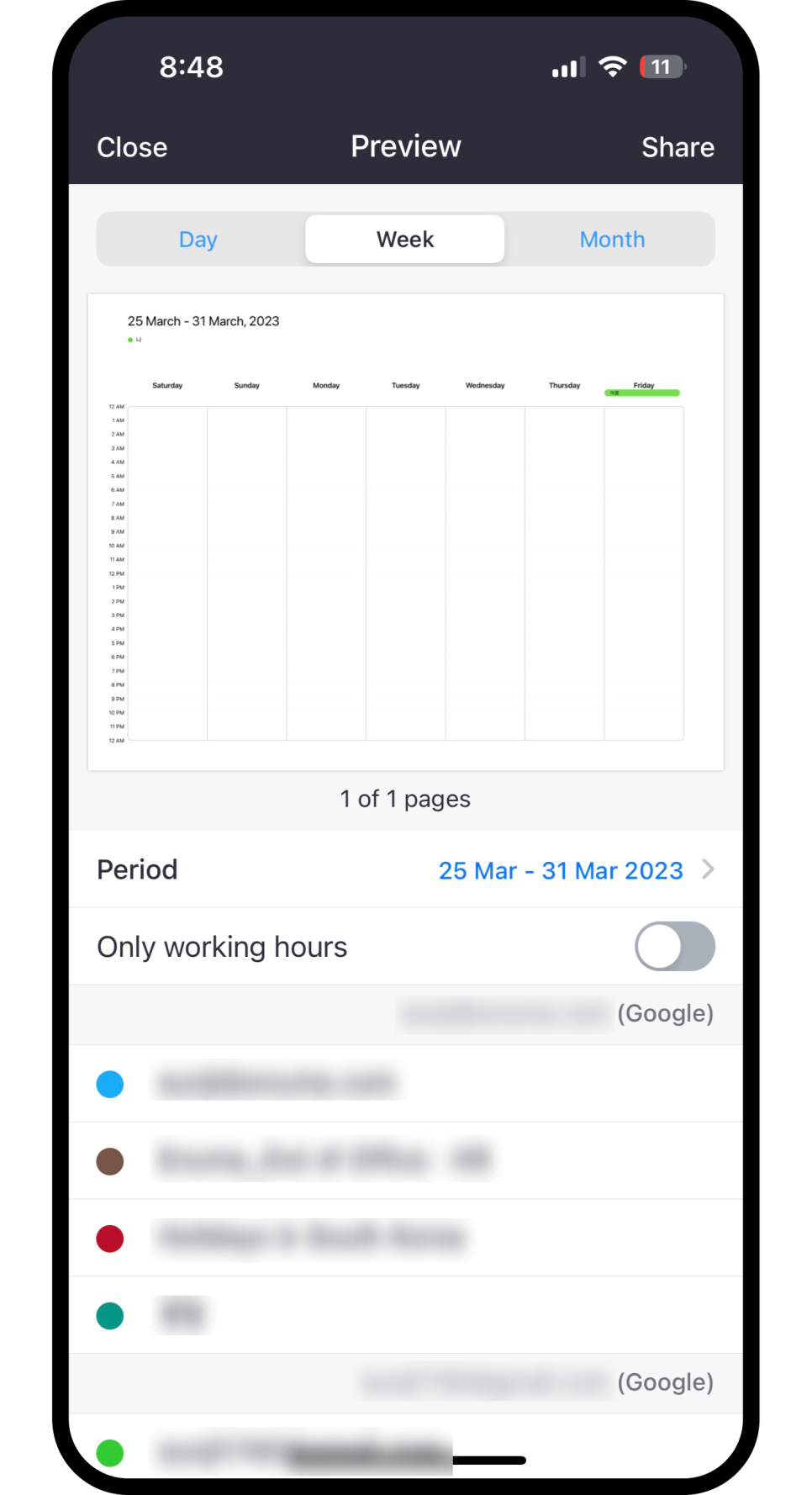Select the Week view
The width and height of the screenshot is (812, 1495).
pyautogui.click(x=405, y=240)
